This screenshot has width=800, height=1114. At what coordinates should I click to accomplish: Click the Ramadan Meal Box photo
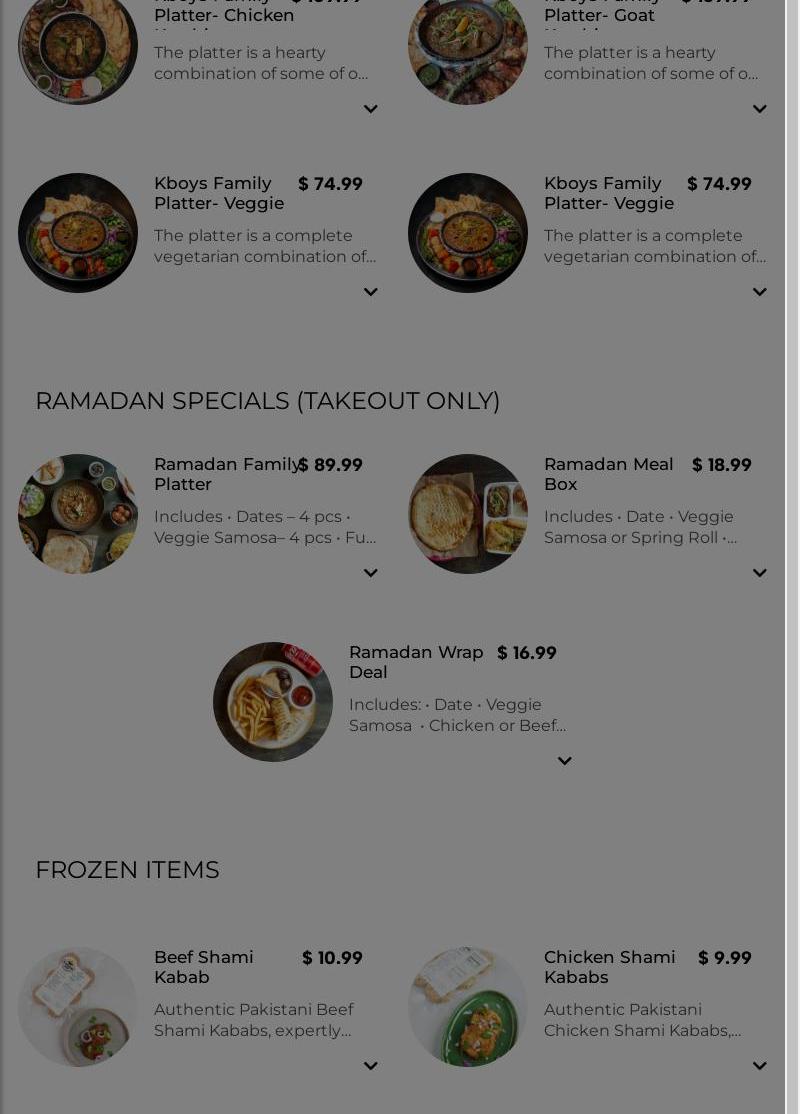pyautogui.click(x=468, y=514)
